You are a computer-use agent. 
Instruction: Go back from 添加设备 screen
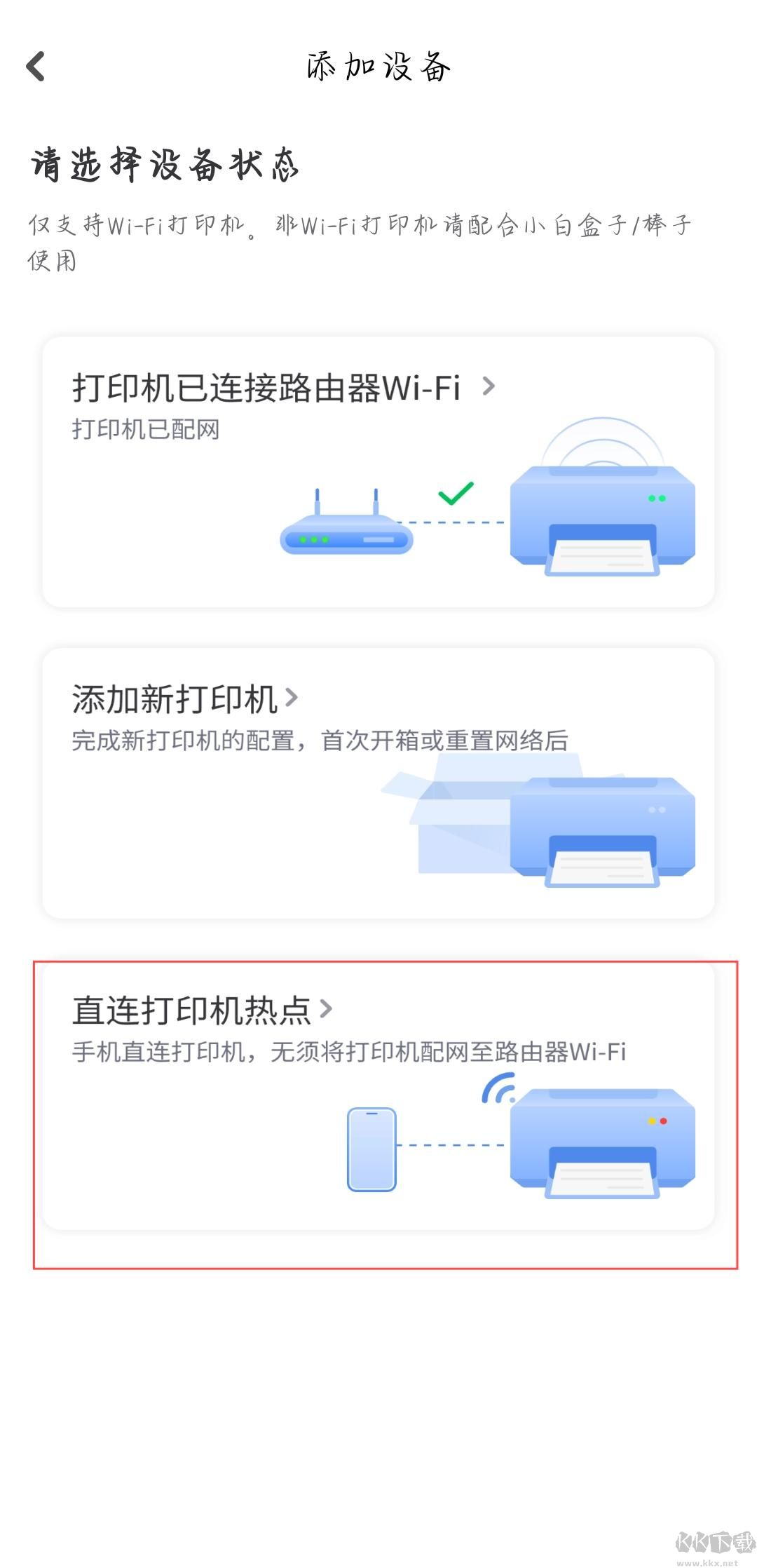(x=36, y=67)
